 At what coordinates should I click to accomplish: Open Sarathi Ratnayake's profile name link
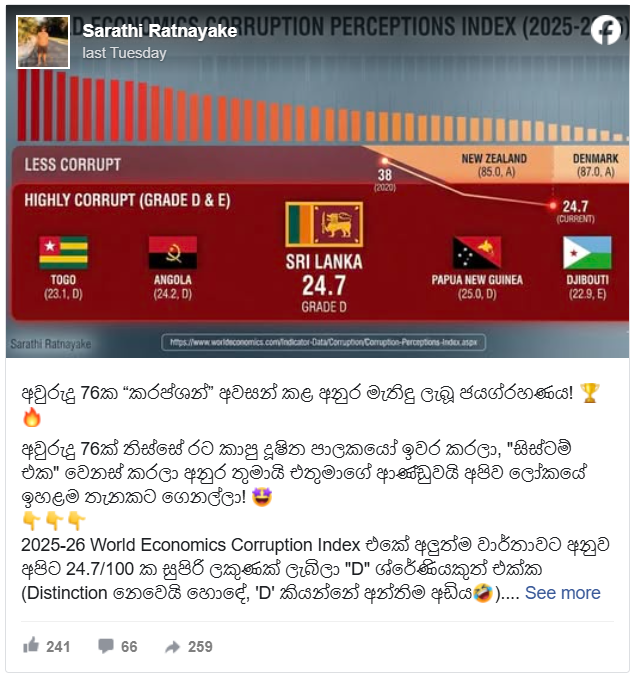[x=159, y=32]
